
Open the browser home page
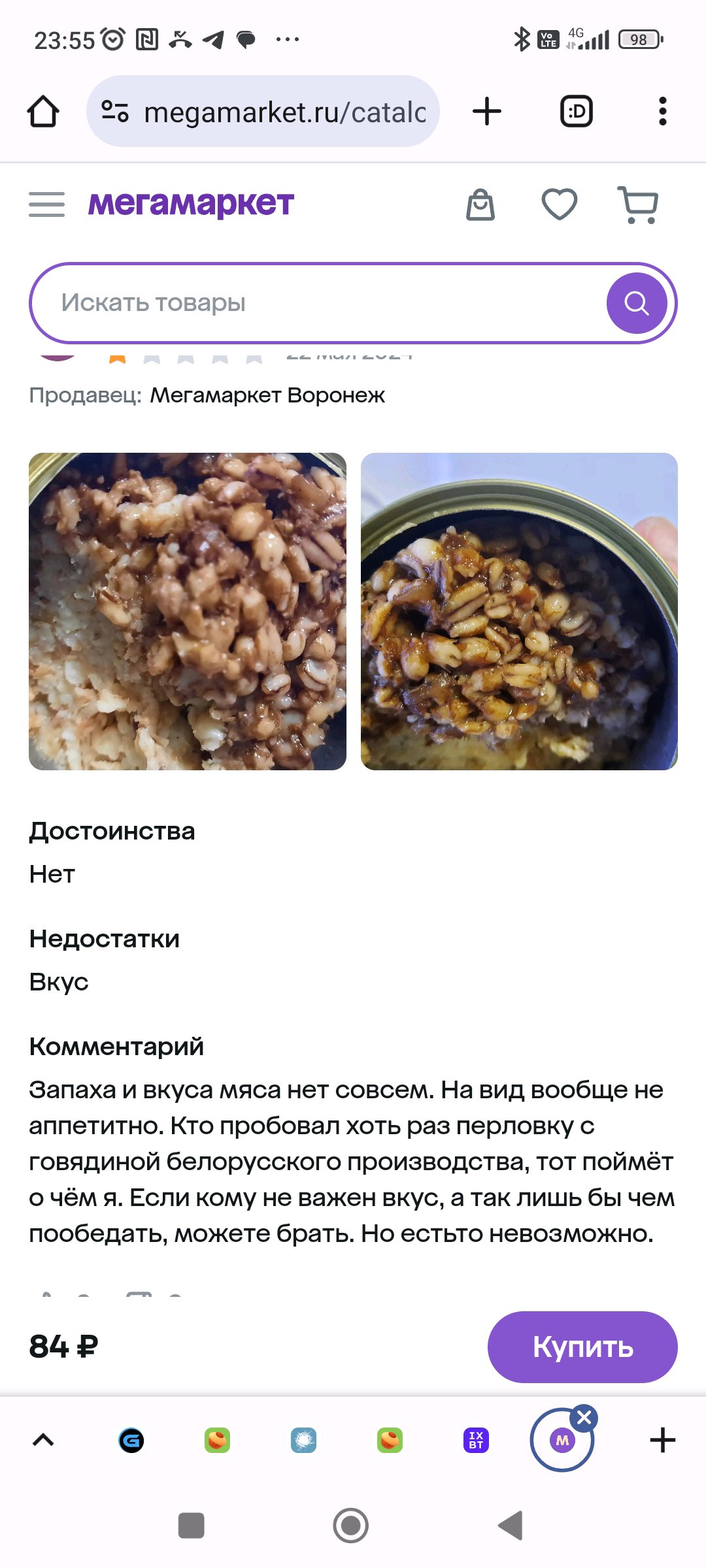pyautogui.click(x=43, y=111)
